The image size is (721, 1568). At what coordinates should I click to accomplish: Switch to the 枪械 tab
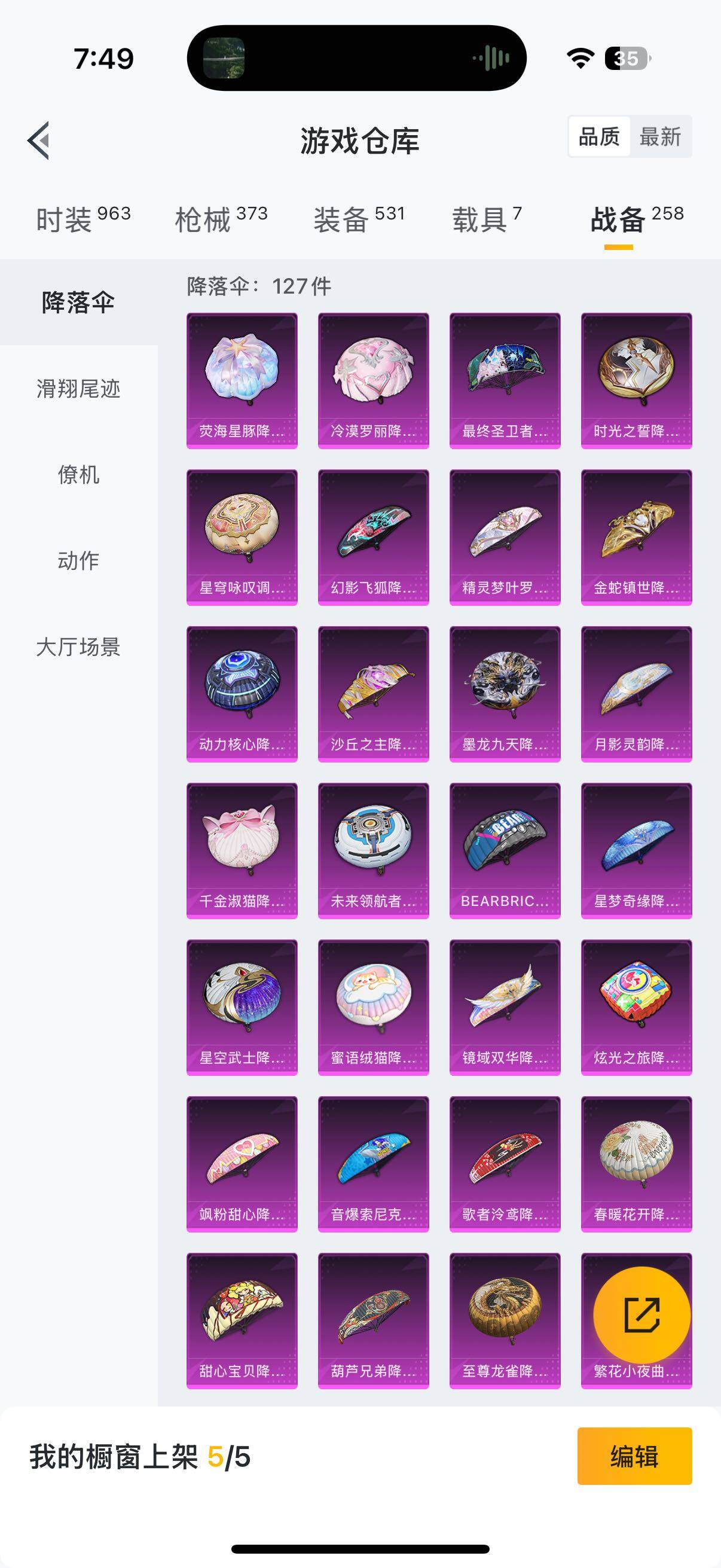(x=221, y=219)
